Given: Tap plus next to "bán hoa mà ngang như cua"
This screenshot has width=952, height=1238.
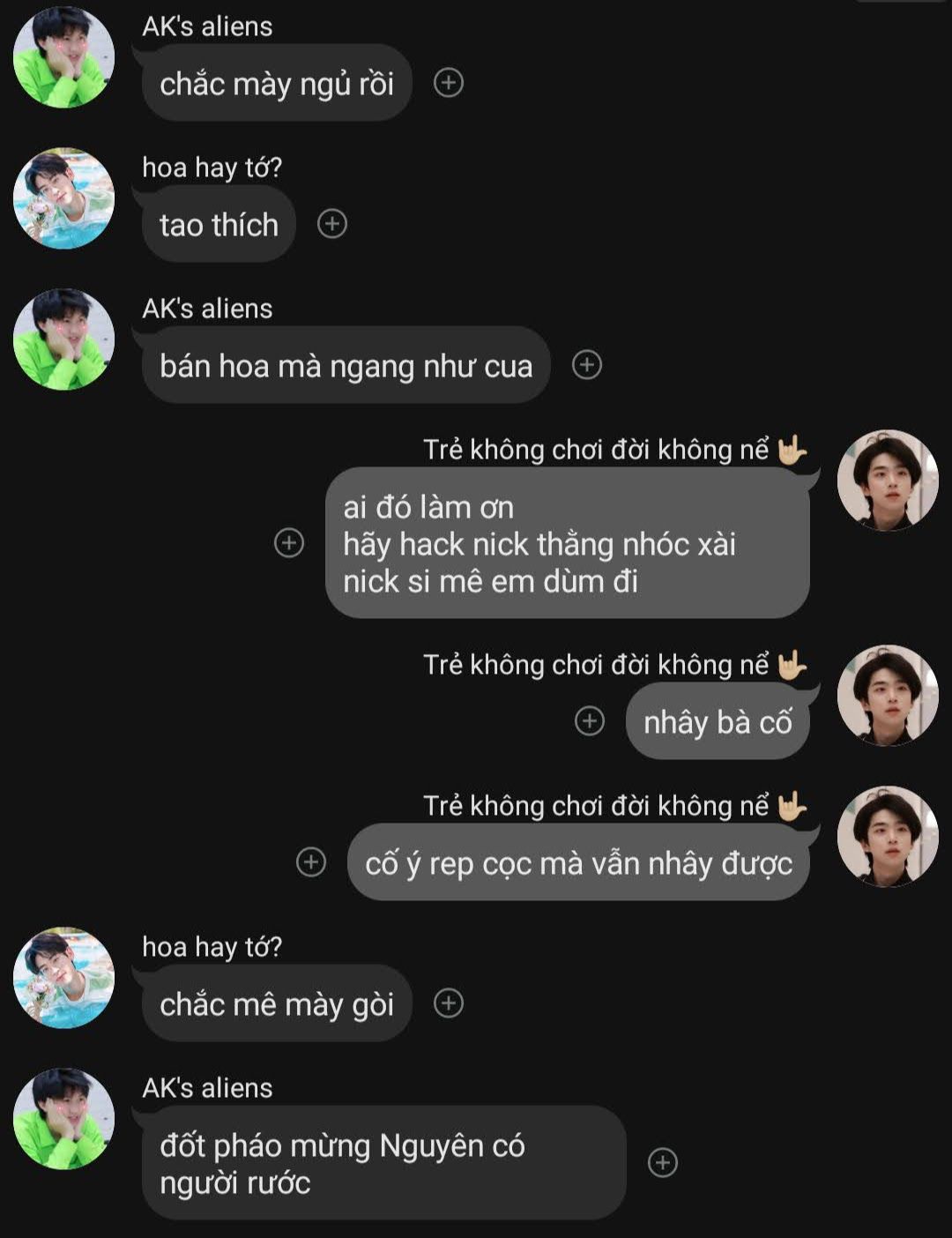Looking at the screenshot, I should tap(587, 365).
